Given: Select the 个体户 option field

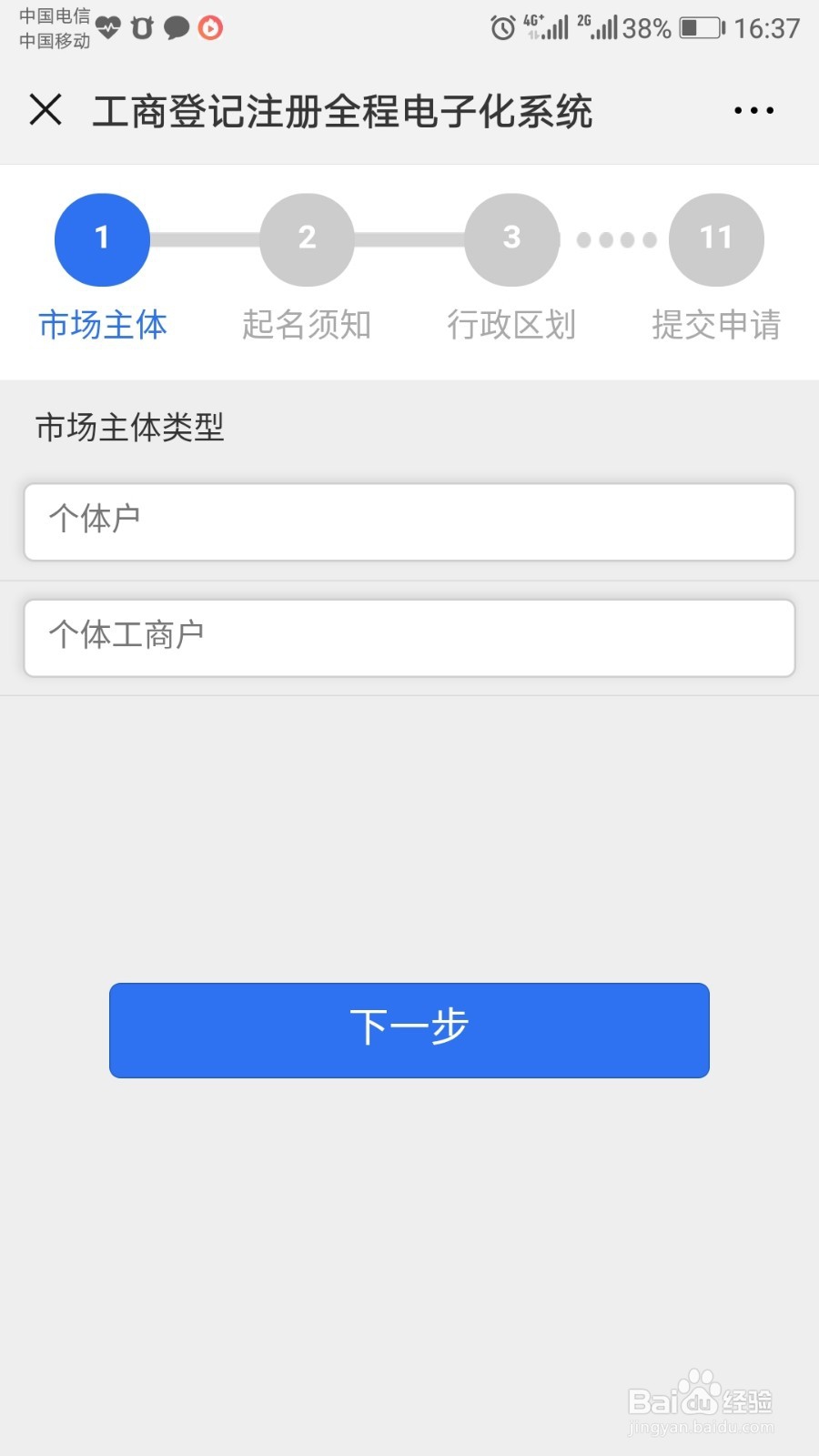Looking at the screenshot, I should [x=409, y=522].
